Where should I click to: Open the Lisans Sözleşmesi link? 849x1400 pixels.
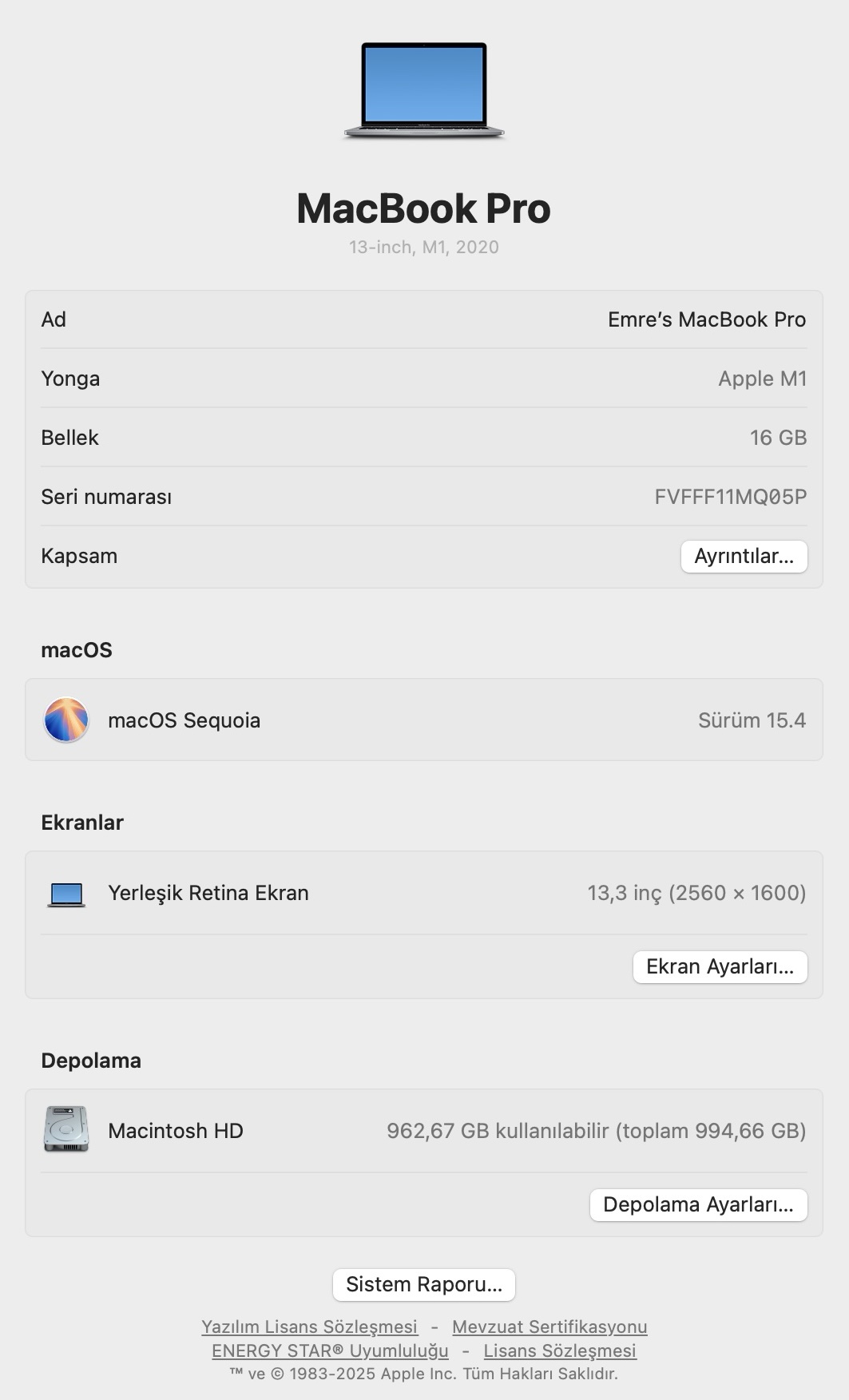pyautogui.click(x=560, y=1350)
